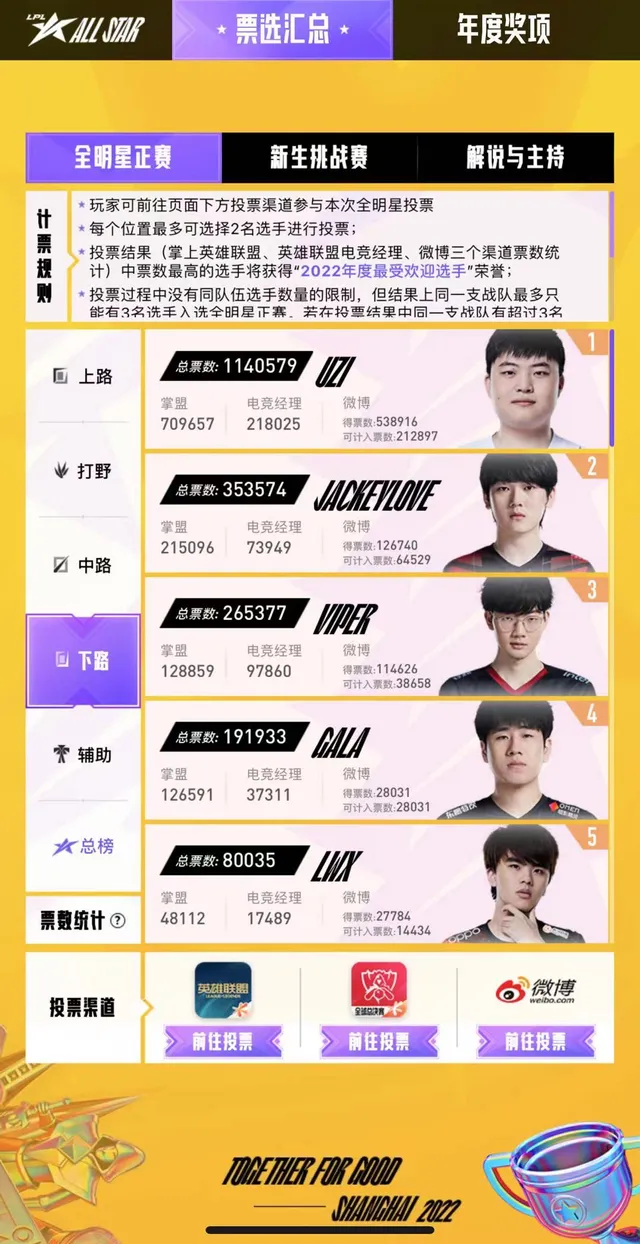Image resolution: width=640 pixels, height=1244 pixels.
Task: Open VIPER's player card
Action: pyautogui.click(x=376, y=637)
